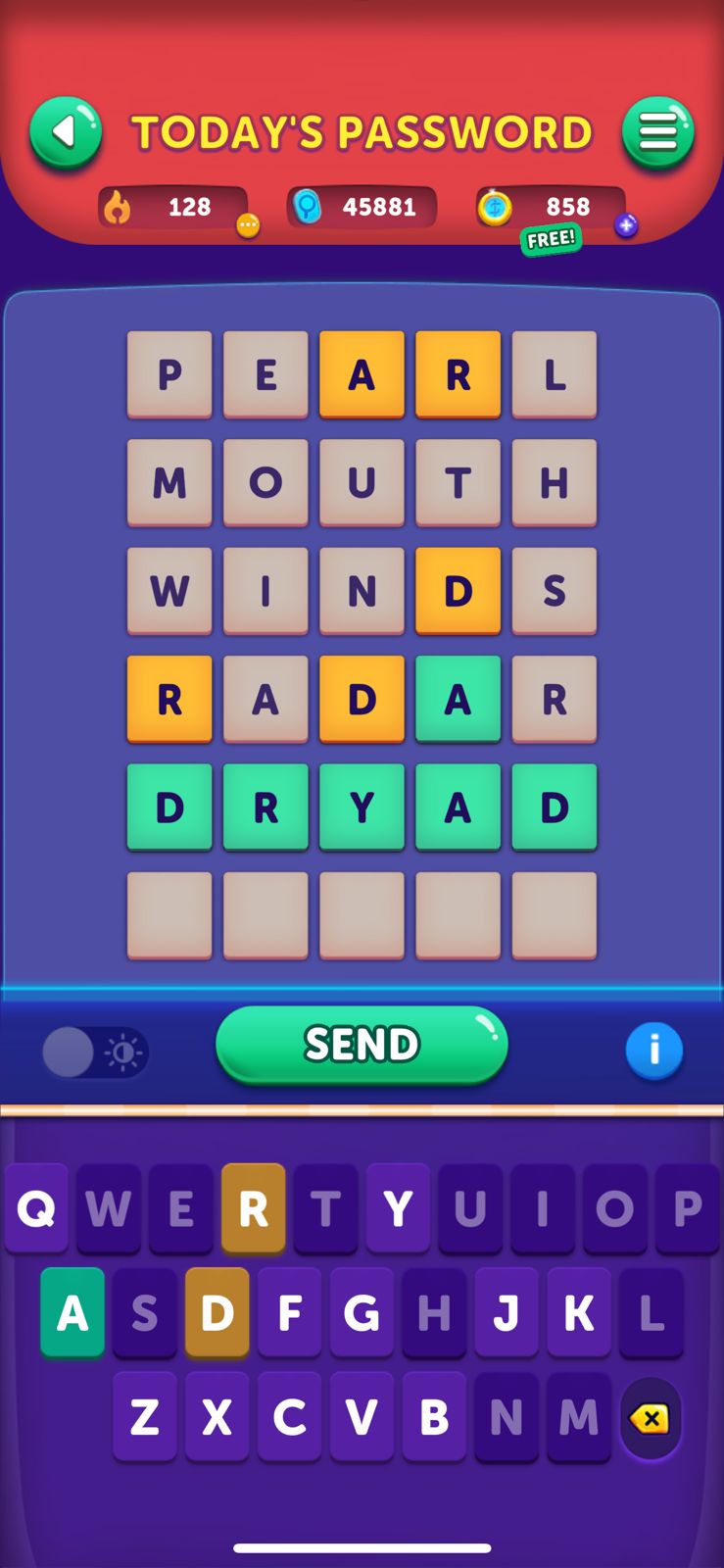Delete a letter with the backspace key
This screenshot has height=1568, width=724.
(651, 1418)
